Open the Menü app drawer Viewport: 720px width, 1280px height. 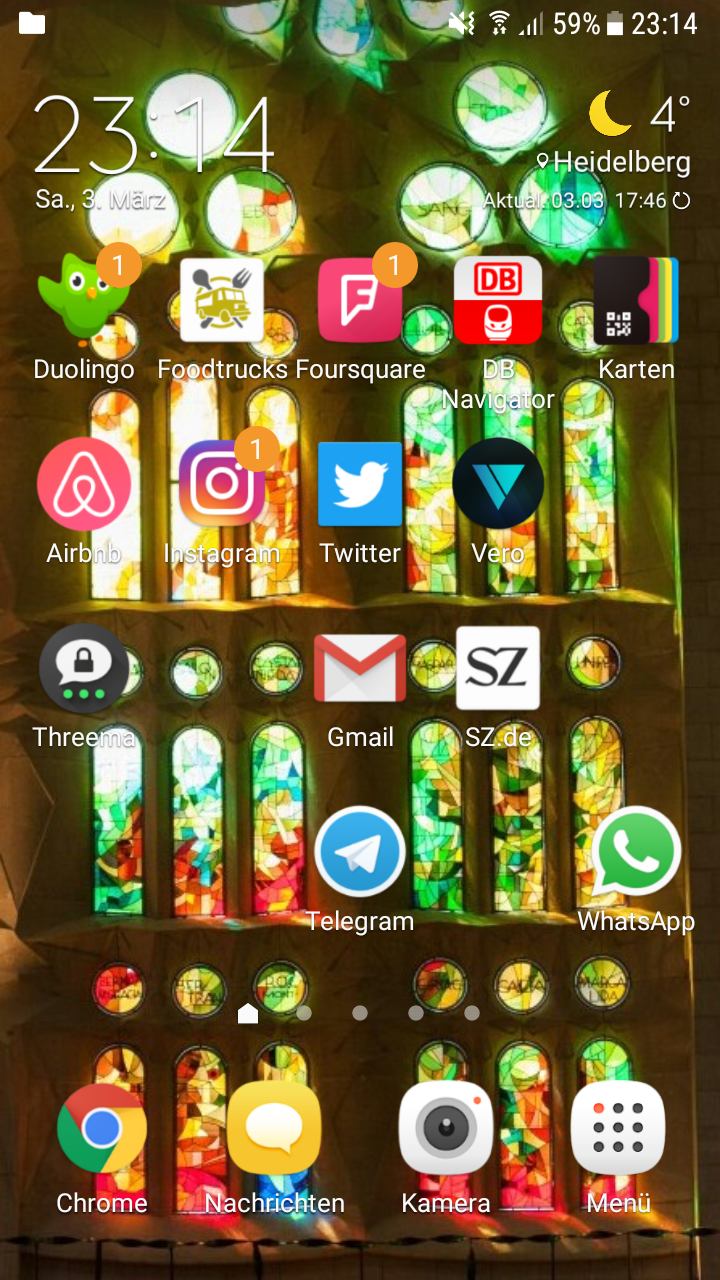coord(618,1130)
